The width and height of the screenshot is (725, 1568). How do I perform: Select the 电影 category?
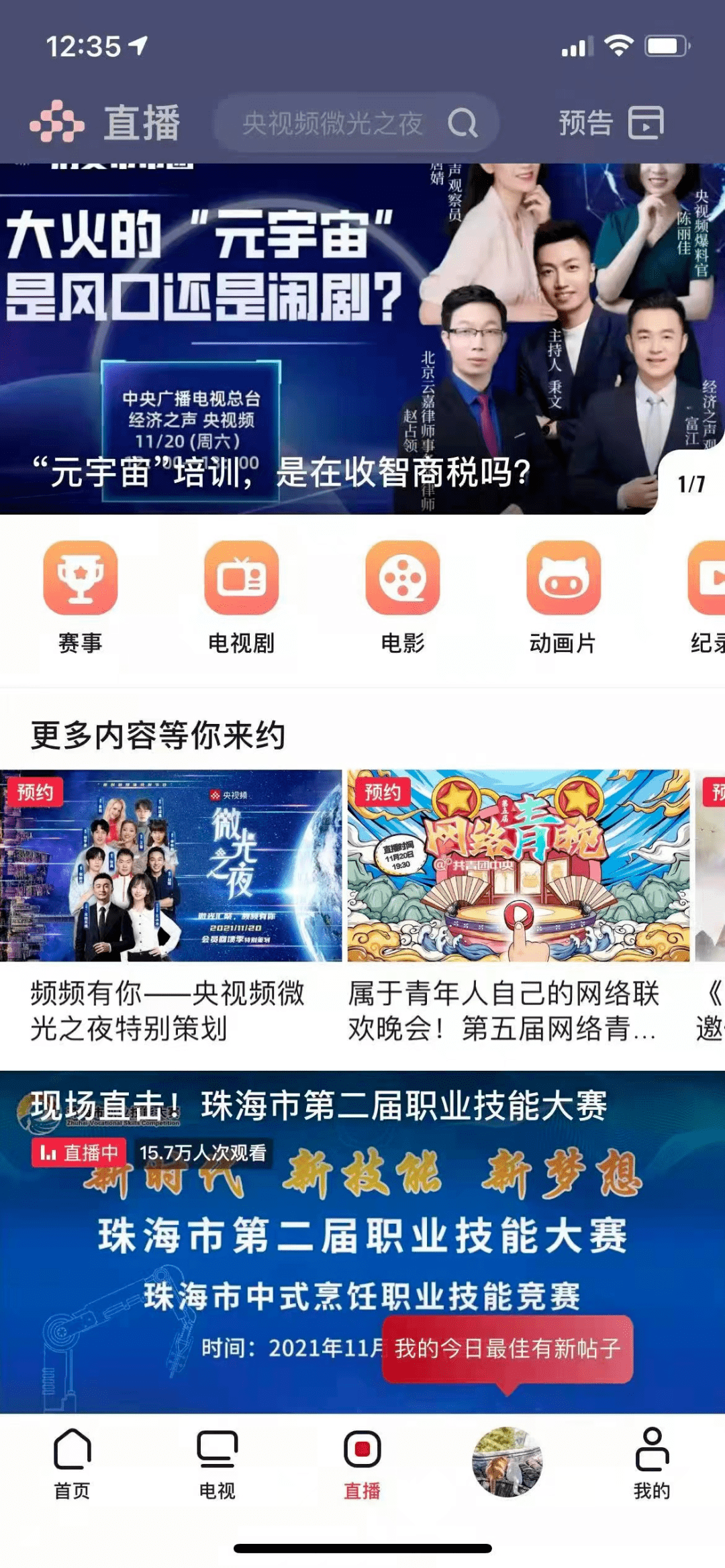click(x=403, y=595)
